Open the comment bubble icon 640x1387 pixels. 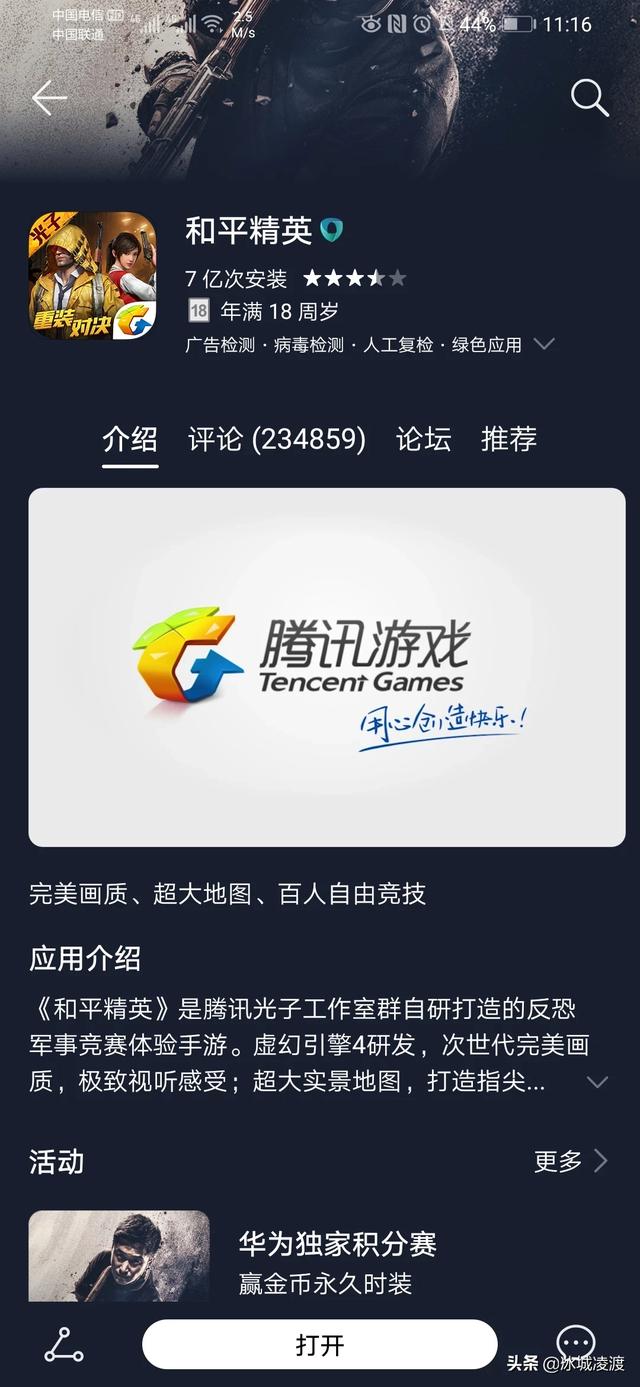[x=576, y=1342]
